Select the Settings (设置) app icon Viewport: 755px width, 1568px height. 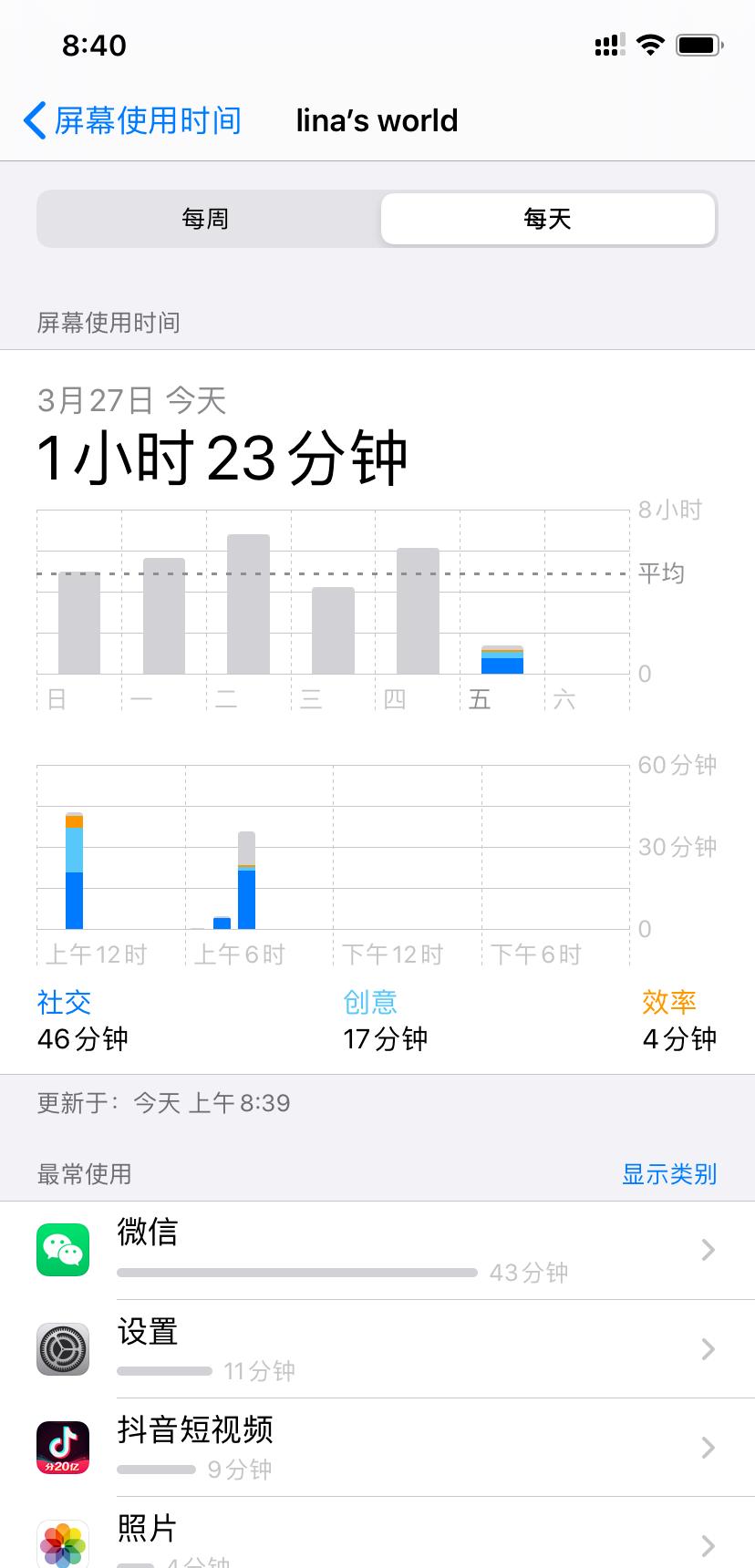pyautogui.click(x=61, y=1348)
